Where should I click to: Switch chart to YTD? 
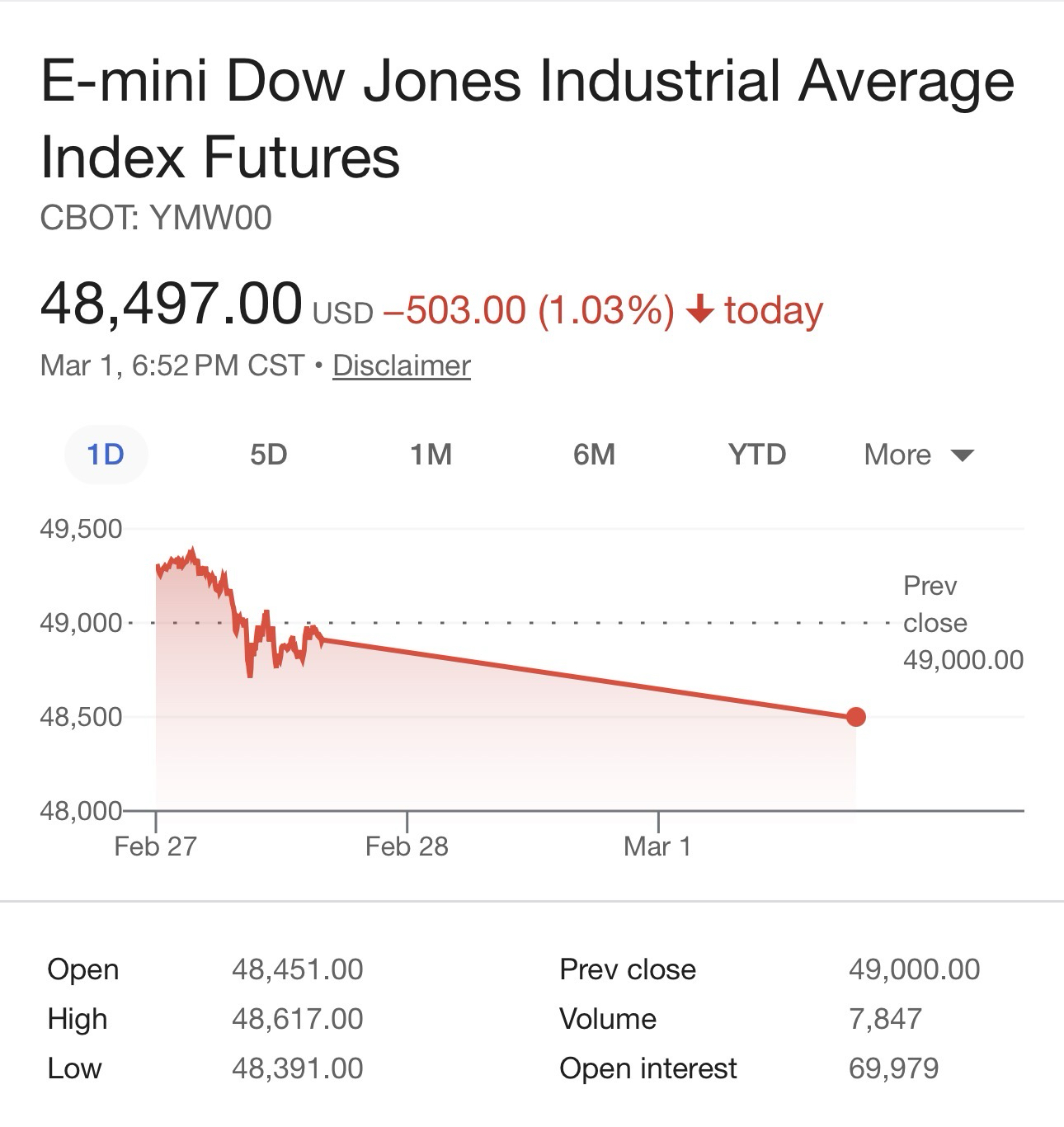coord(756,455)
